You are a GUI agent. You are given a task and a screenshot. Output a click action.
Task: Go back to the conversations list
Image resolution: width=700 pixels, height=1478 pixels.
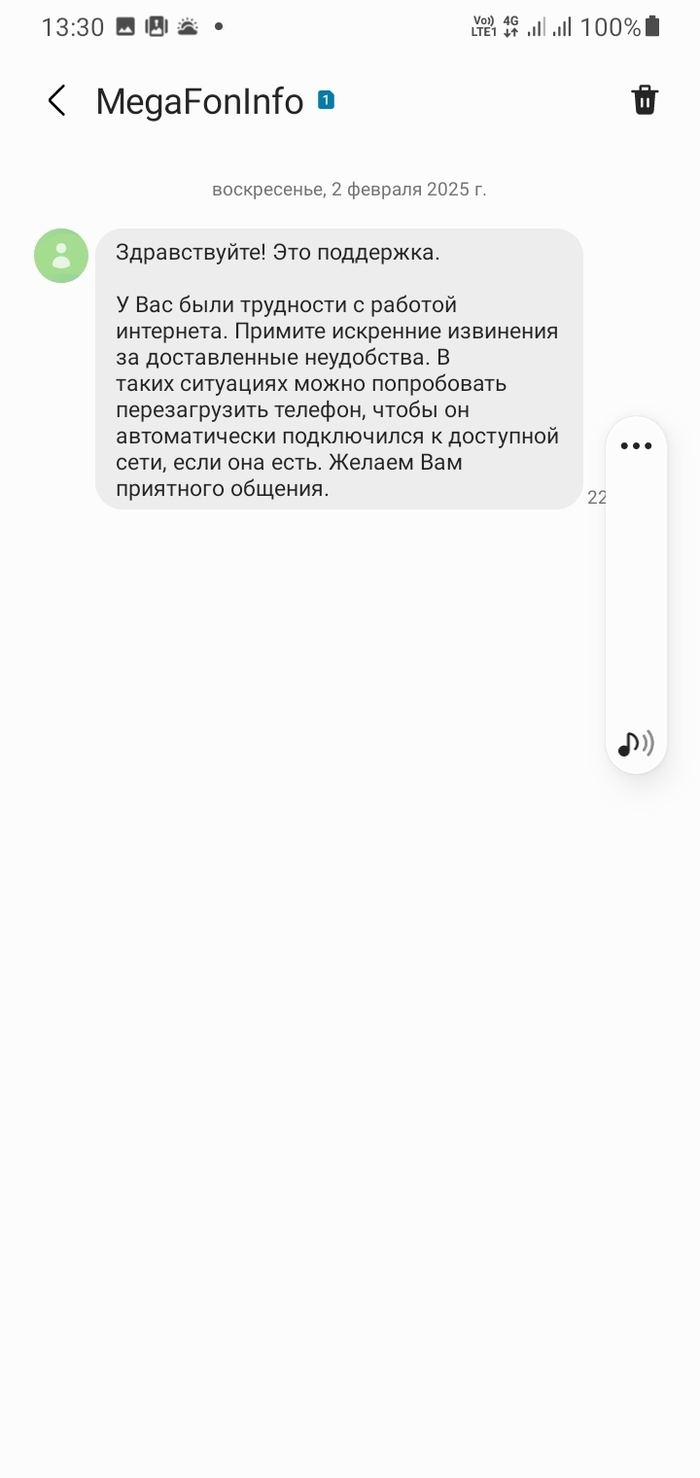(57, 101)
